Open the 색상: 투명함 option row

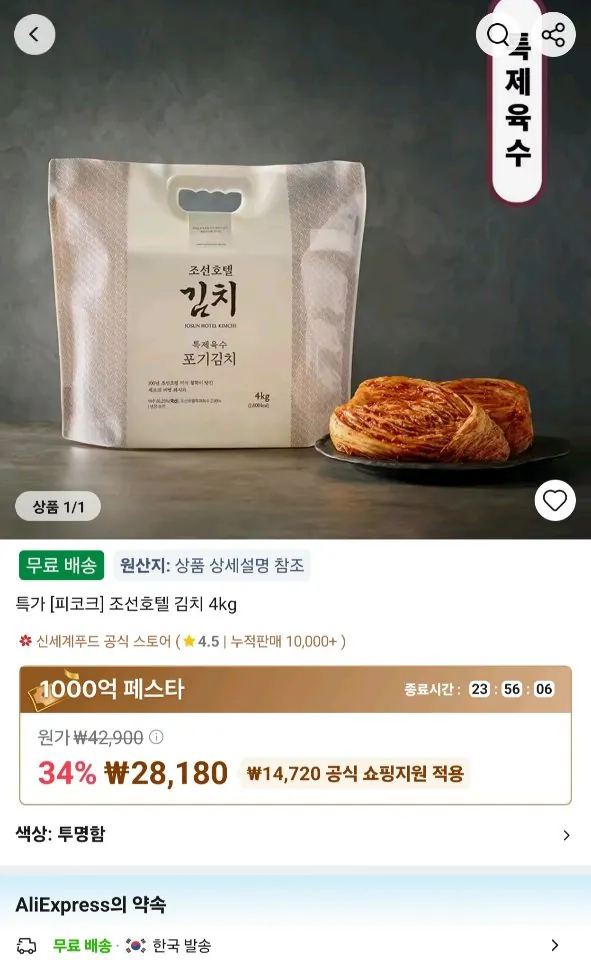295,834
